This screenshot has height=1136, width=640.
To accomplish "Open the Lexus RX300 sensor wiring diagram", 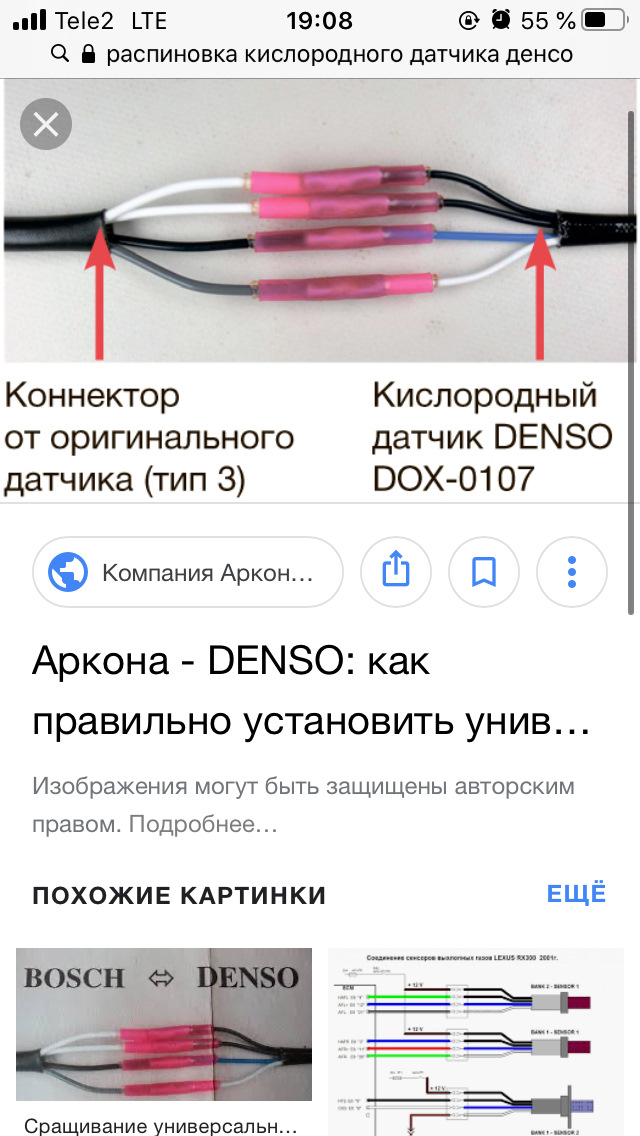I will click(476, 1040).
